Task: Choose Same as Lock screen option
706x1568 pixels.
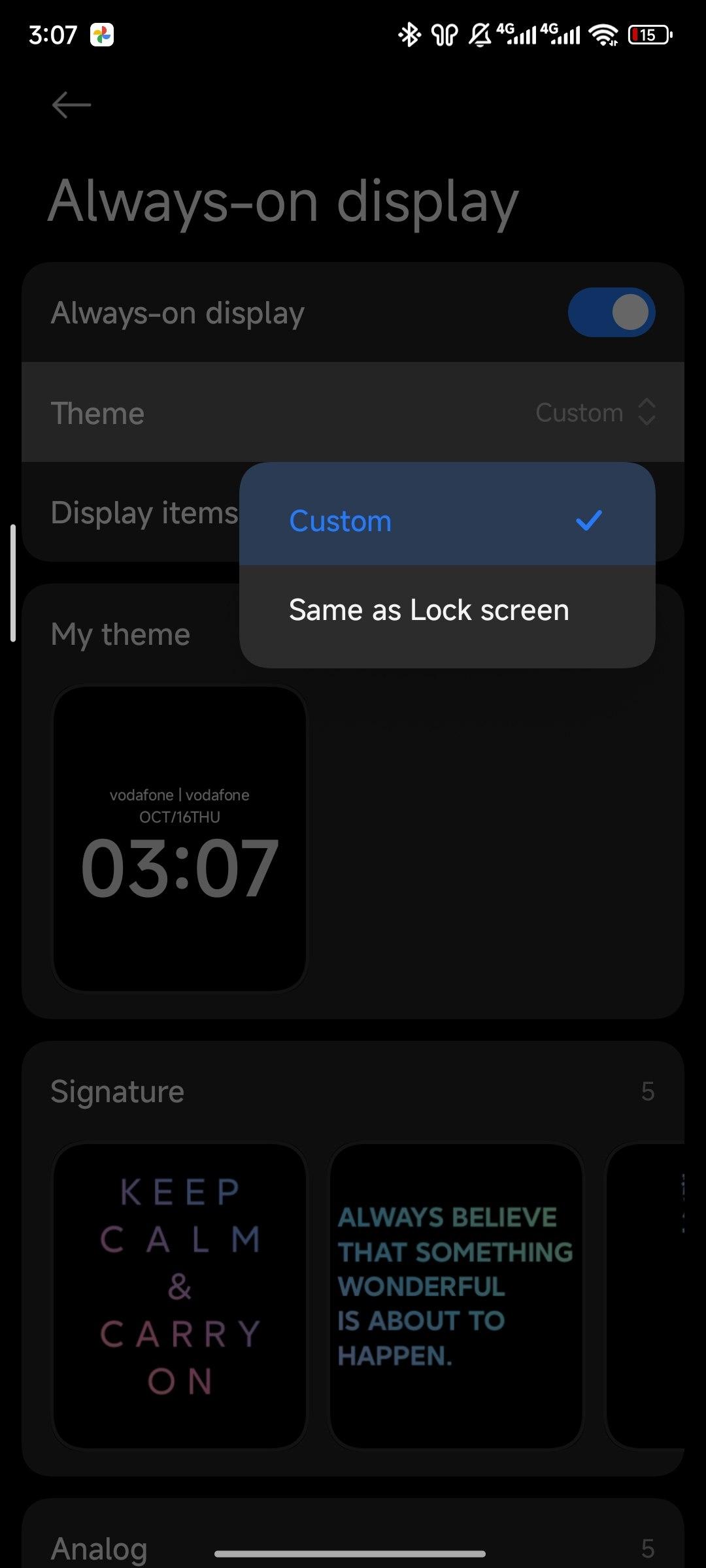Action: [x=446, y=610]
